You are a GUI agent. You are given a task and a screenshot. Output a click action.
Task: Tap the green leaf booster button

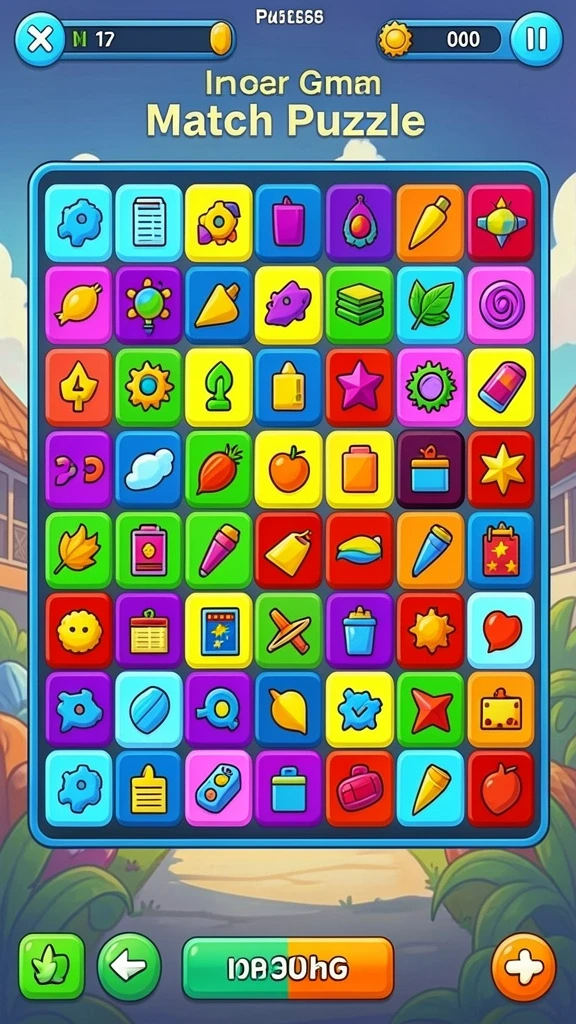pyautogui.click(x=51, y=966)
